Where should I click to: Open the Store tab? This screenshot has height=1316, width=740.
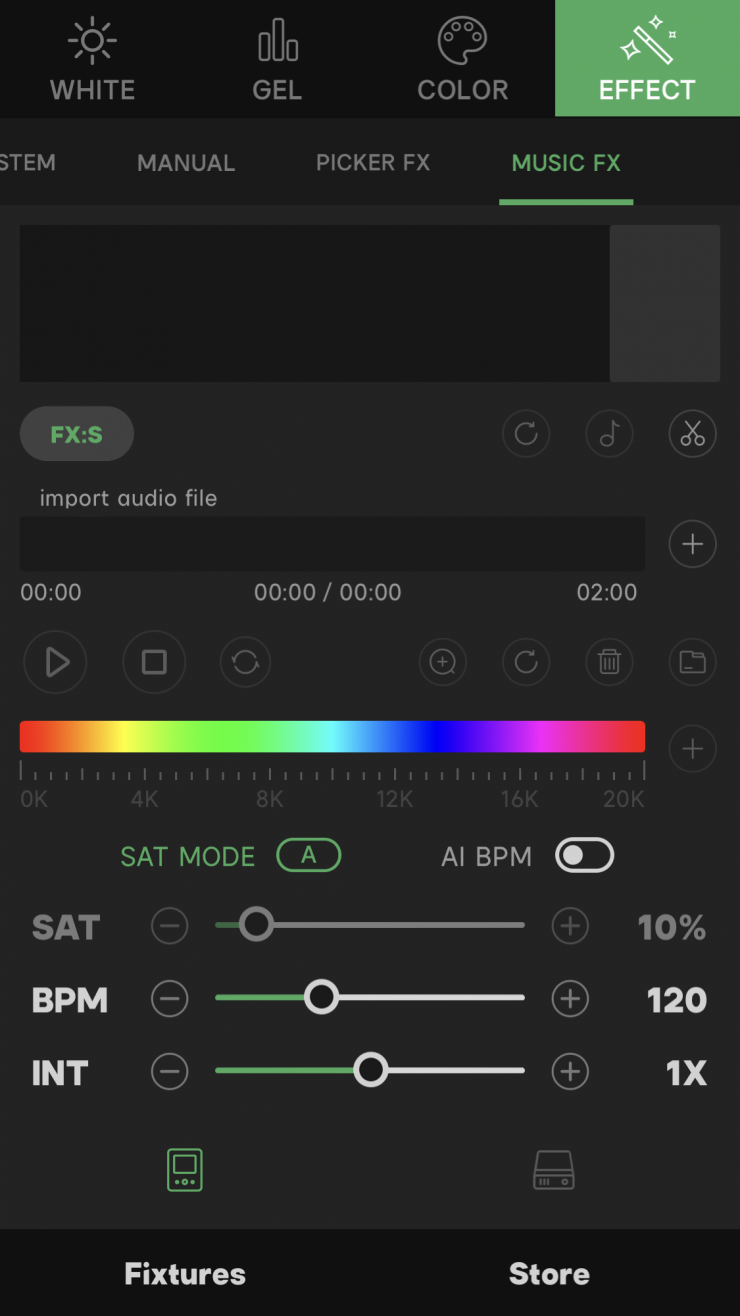549,1273
